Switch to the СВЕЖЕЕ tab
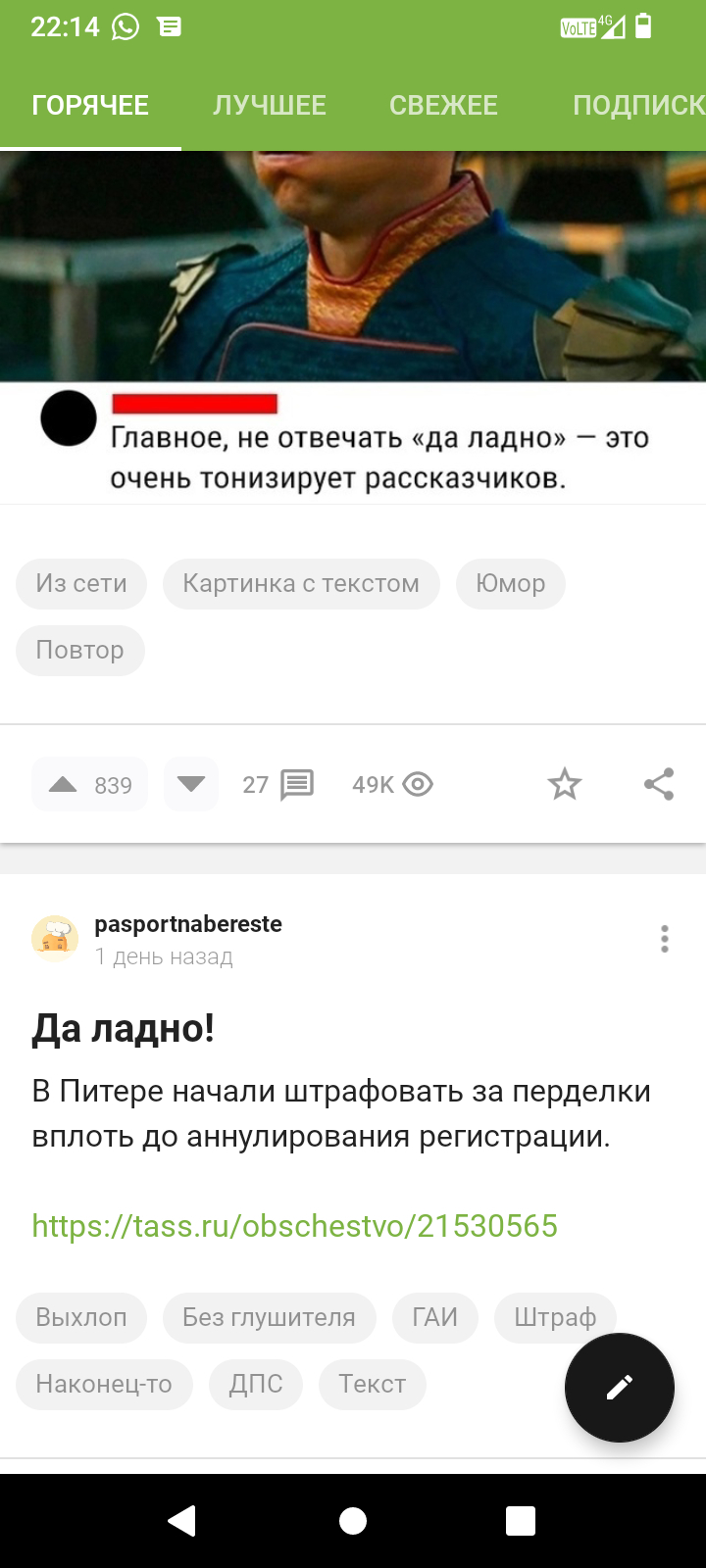706x1568 pixels. [x=443, y=105]
